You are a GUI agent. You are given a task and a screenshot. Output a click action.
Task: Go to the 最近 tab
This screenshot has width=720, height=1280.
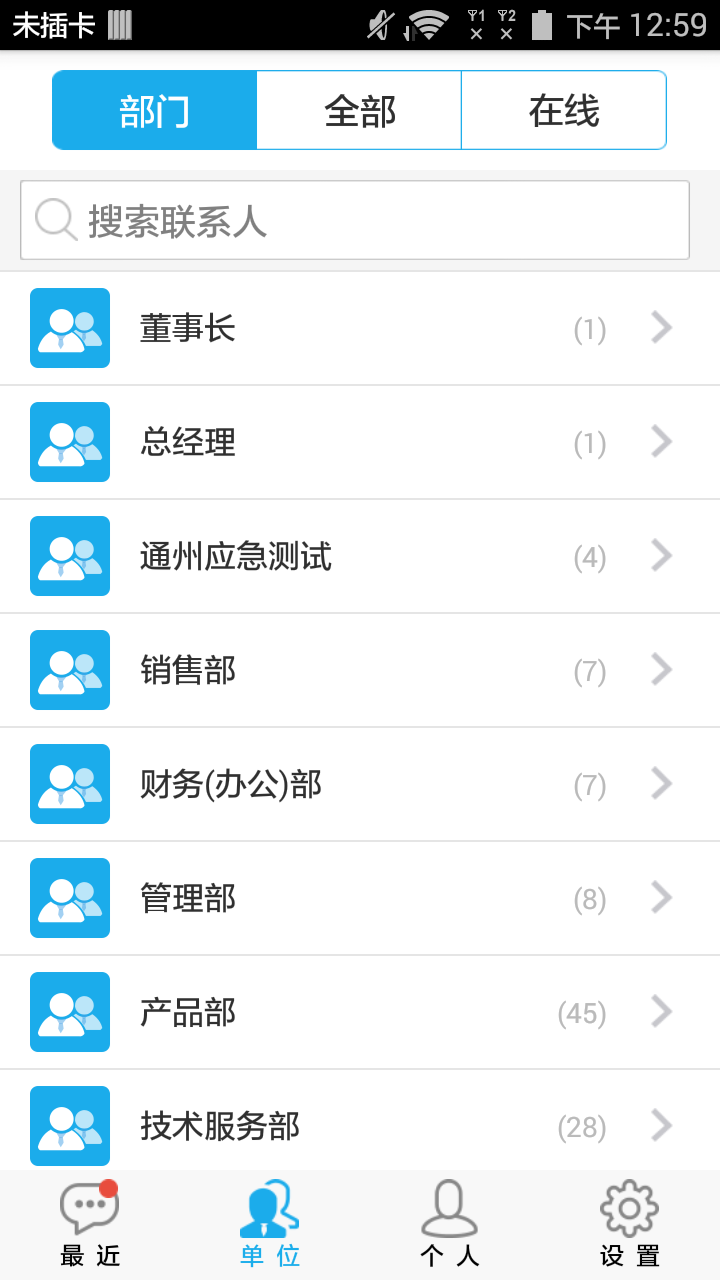[x=90, y=1226]
